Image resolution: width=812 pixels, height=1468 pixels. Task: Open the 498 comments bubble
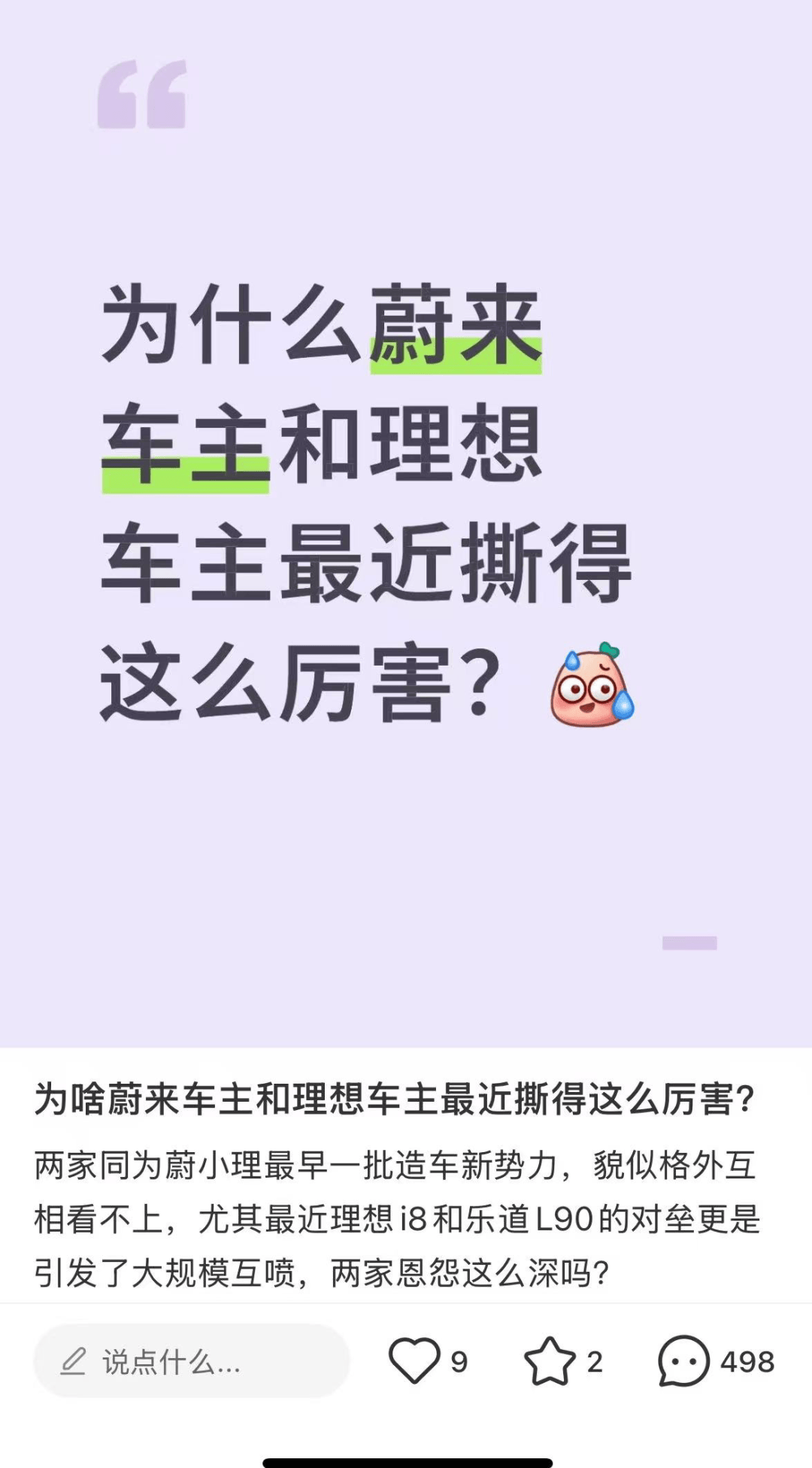[x=683, y=1361]
